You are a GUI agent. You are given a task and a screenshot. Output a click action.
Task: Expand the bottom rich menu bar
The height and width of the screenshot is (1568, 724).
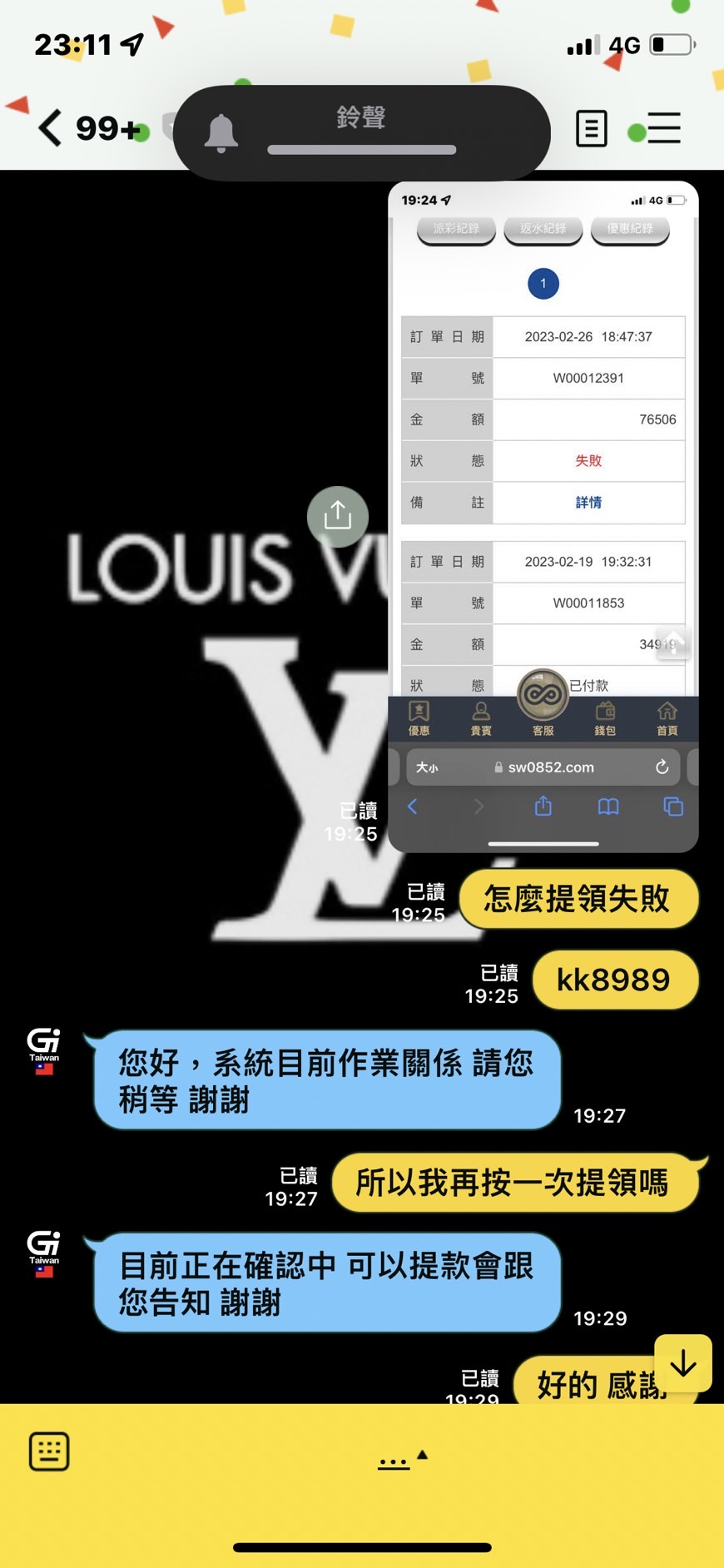pos(402,1458)
